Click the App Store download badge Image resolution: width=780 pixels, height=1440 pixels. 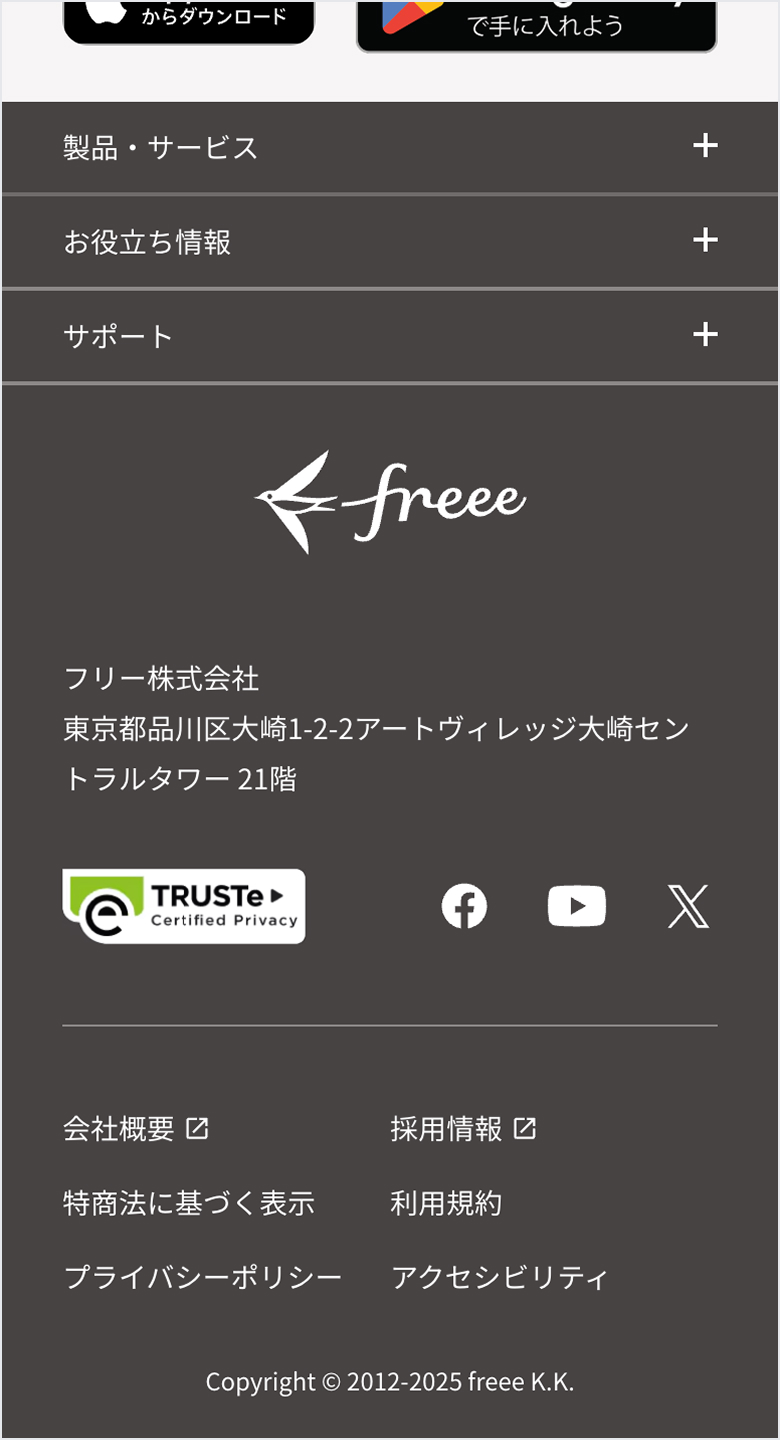point(188,18)
